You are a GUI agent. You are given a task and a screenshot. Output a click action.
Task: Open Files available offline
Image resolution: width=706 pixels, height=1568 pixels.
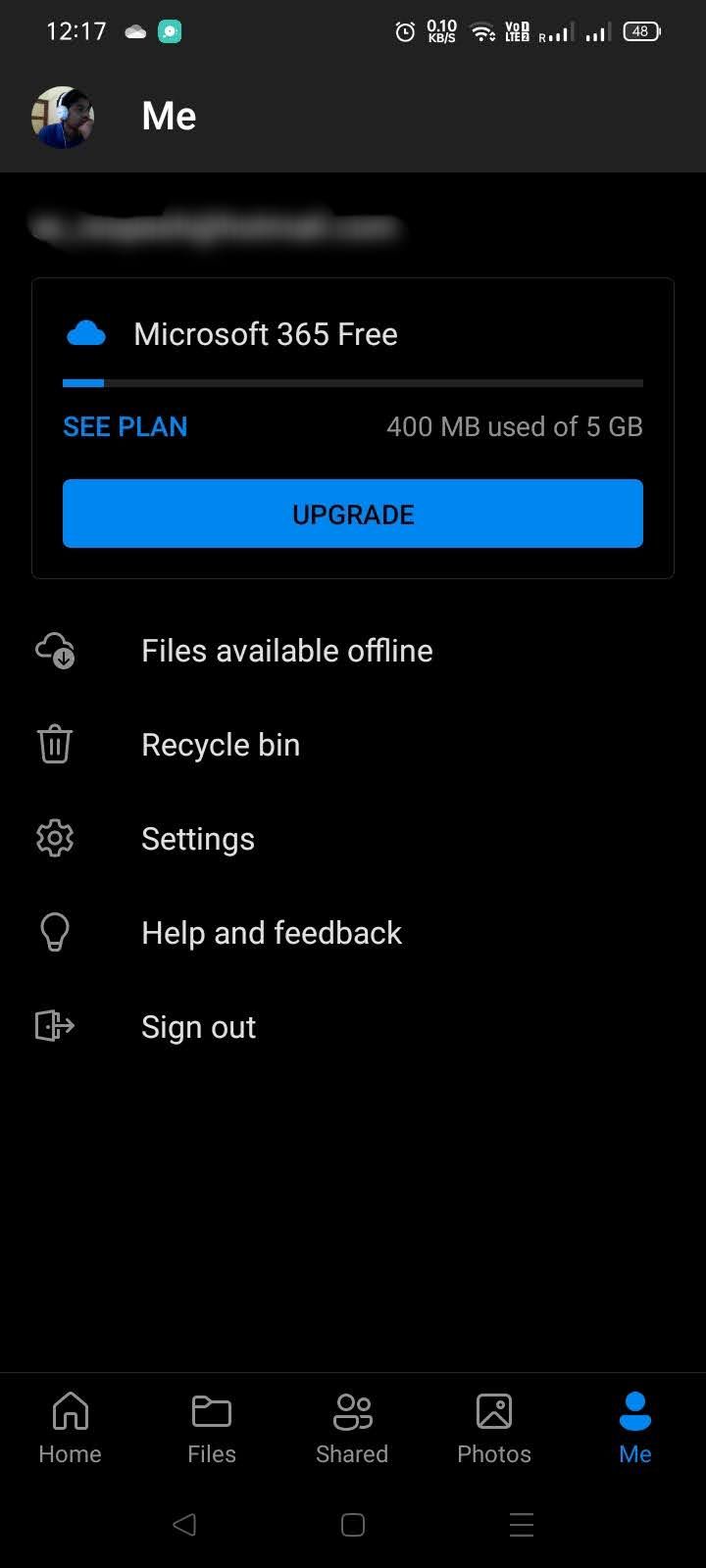click(286, 651)
